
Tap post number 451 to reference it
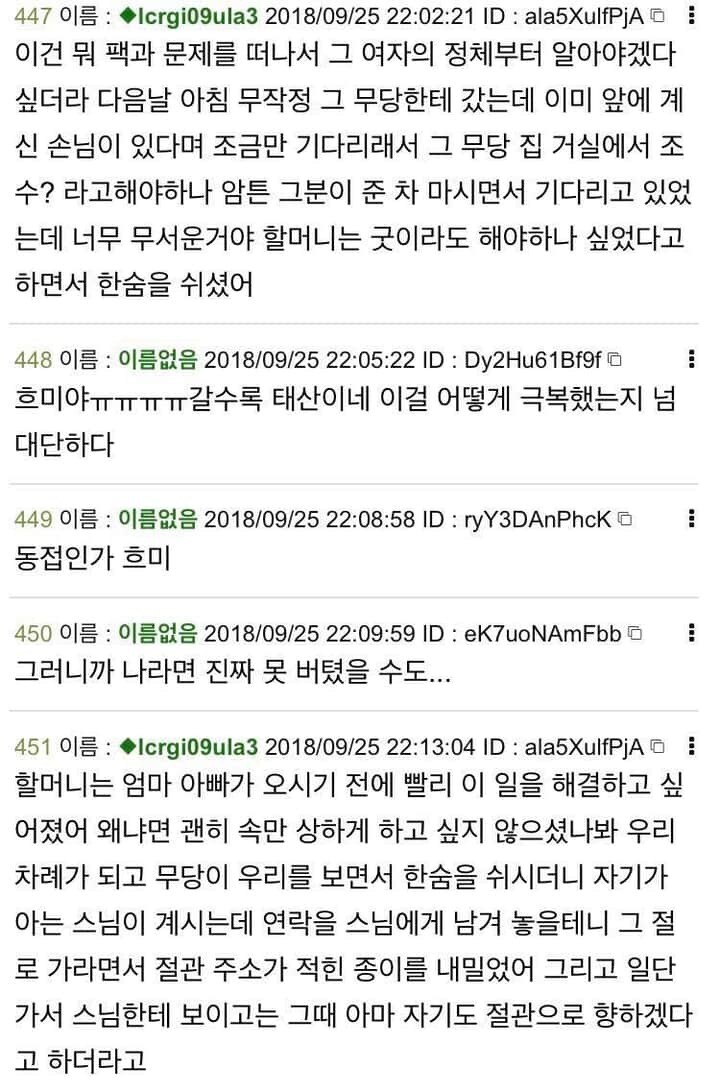click(x=32, y=747)
